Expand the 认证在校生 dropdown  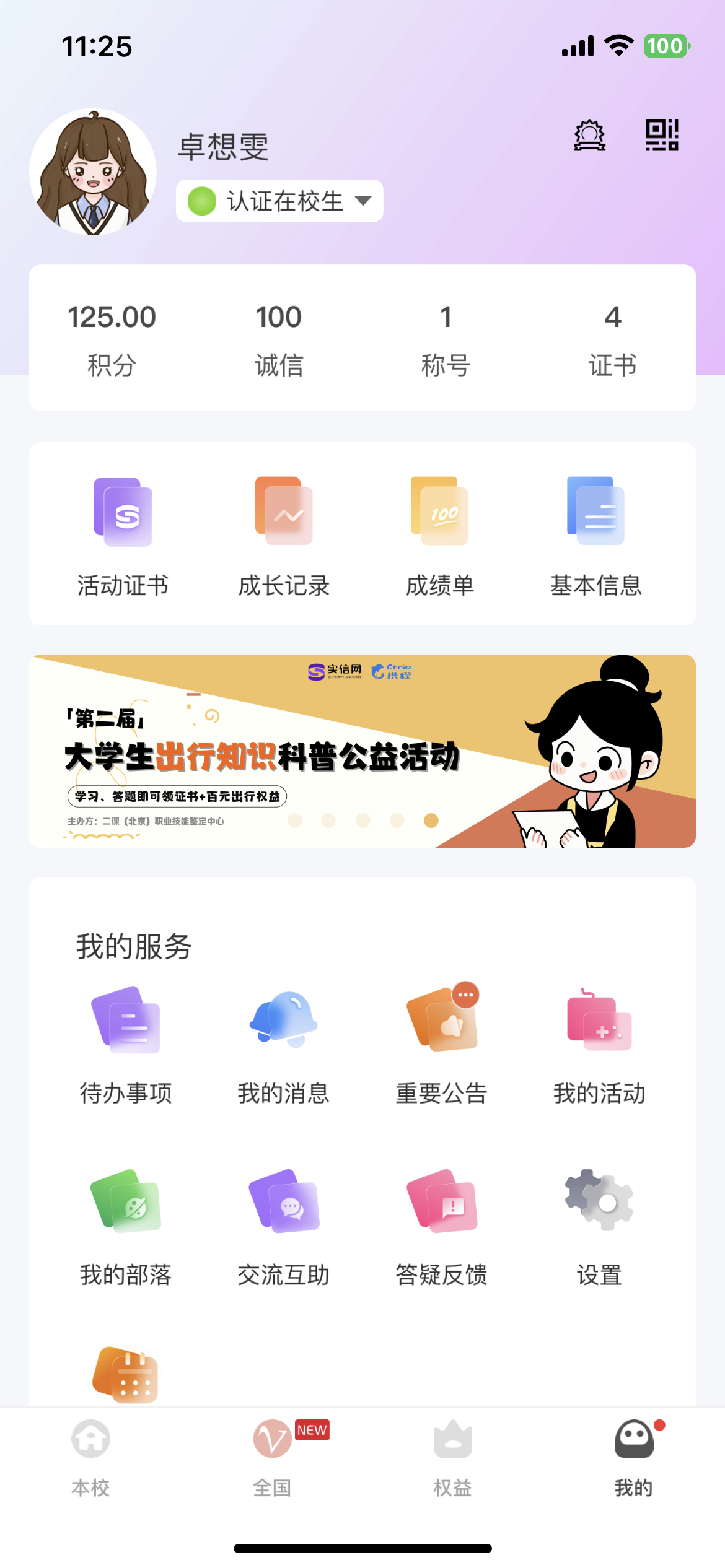[279, 201]
